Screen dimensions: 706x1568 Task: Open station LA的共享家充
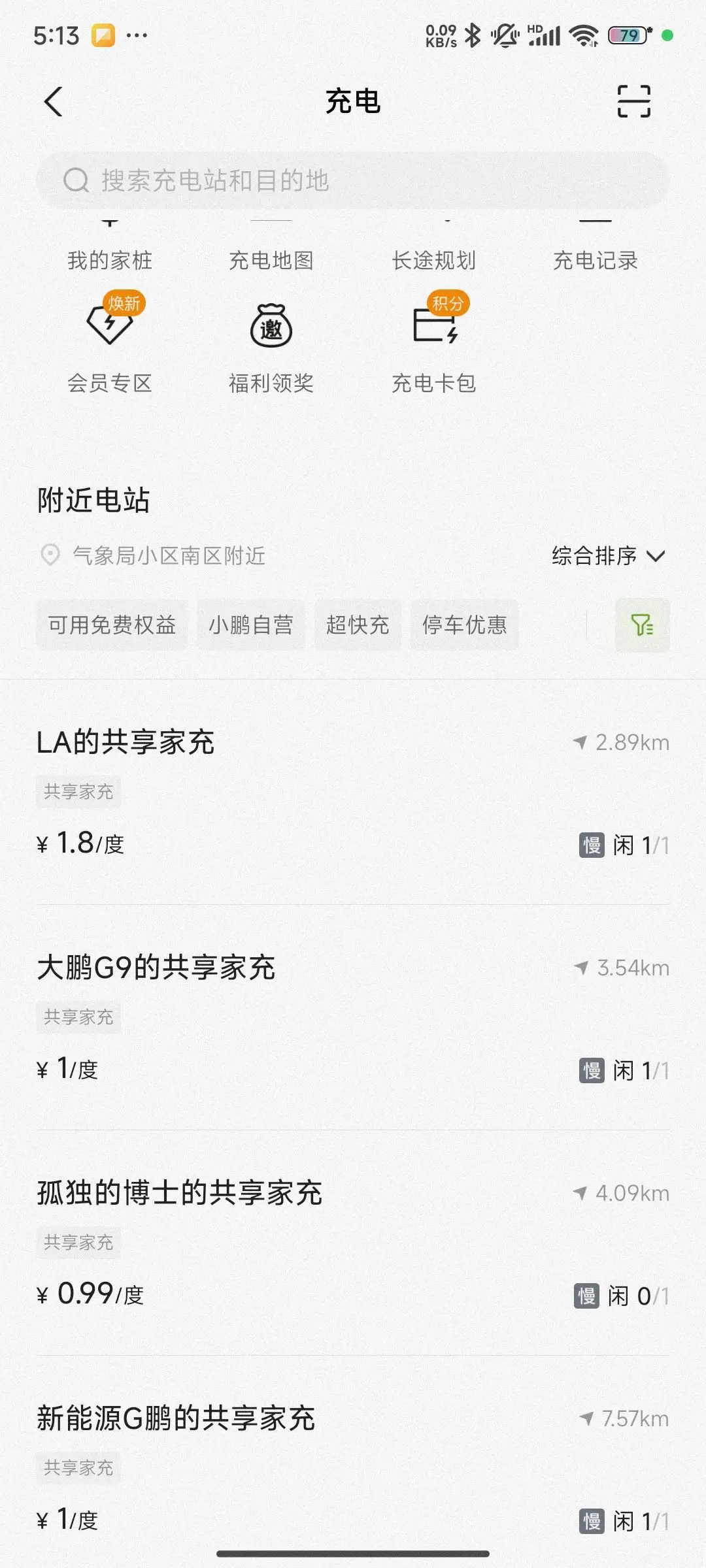(353, 792)
